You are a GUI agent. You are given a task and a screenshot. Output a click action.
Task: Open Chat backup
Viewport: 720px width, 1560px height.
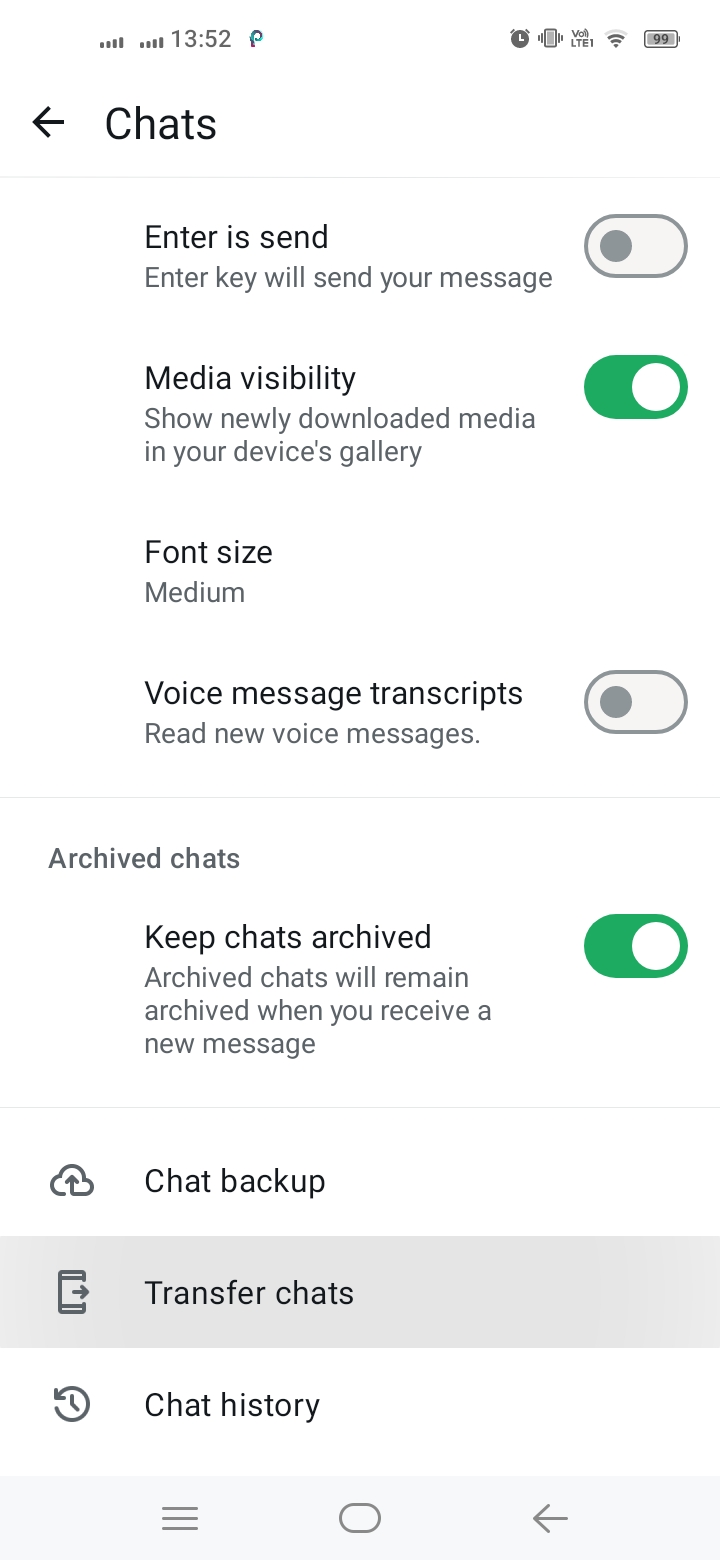tap(235, 1181)
